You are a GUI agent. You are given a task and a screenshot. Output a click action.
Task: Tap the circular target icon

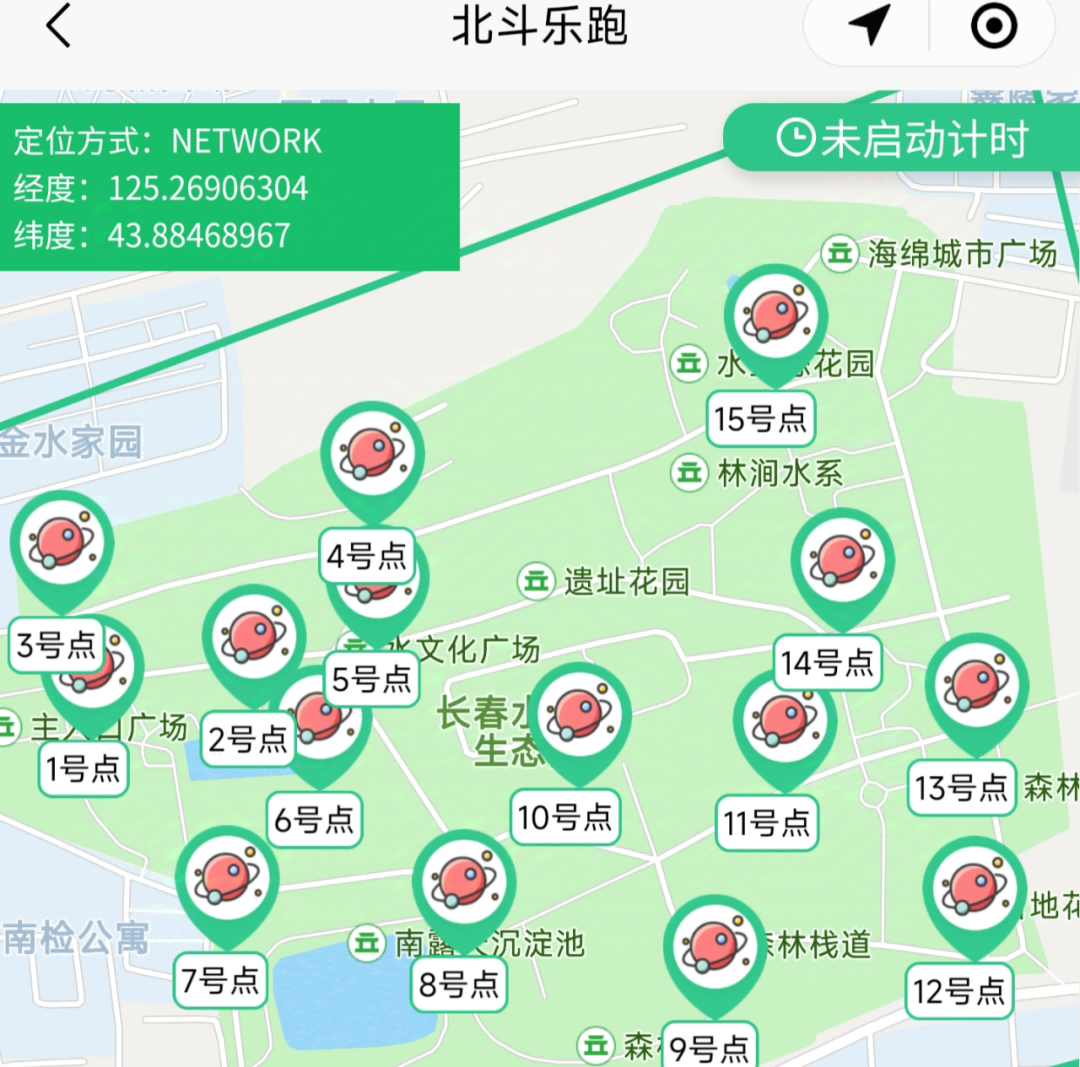click(994, 26)
